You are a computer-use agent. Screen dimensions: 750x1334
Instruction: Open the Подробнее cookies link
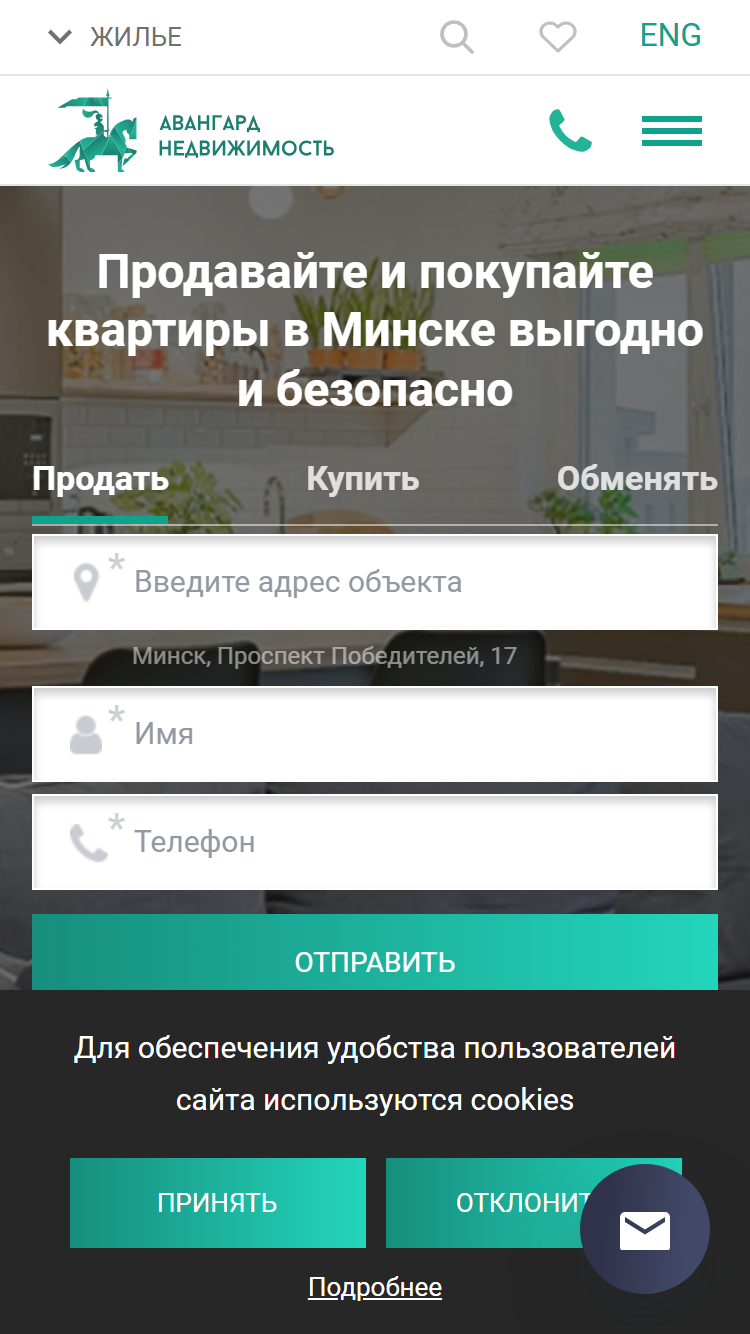pos(375,1287)
